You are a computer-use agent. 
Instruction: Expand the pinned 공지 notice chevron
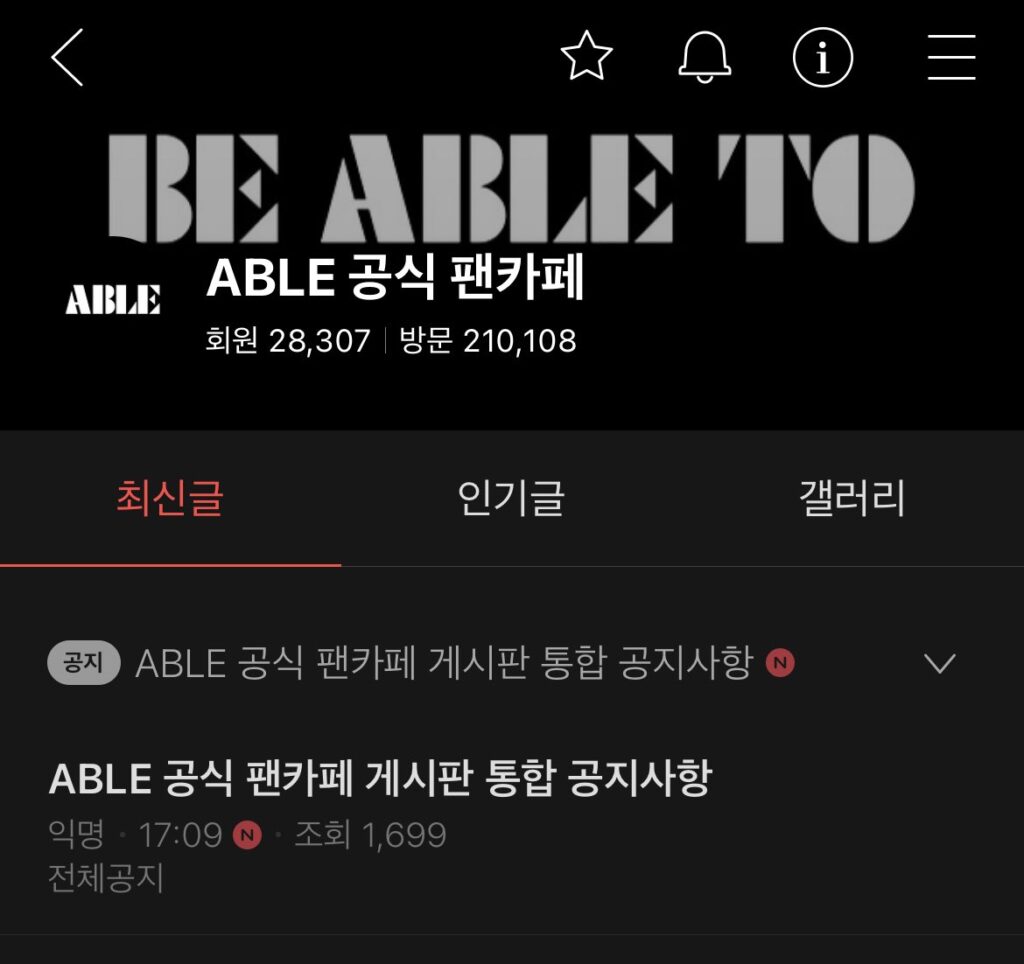point(940,663)
